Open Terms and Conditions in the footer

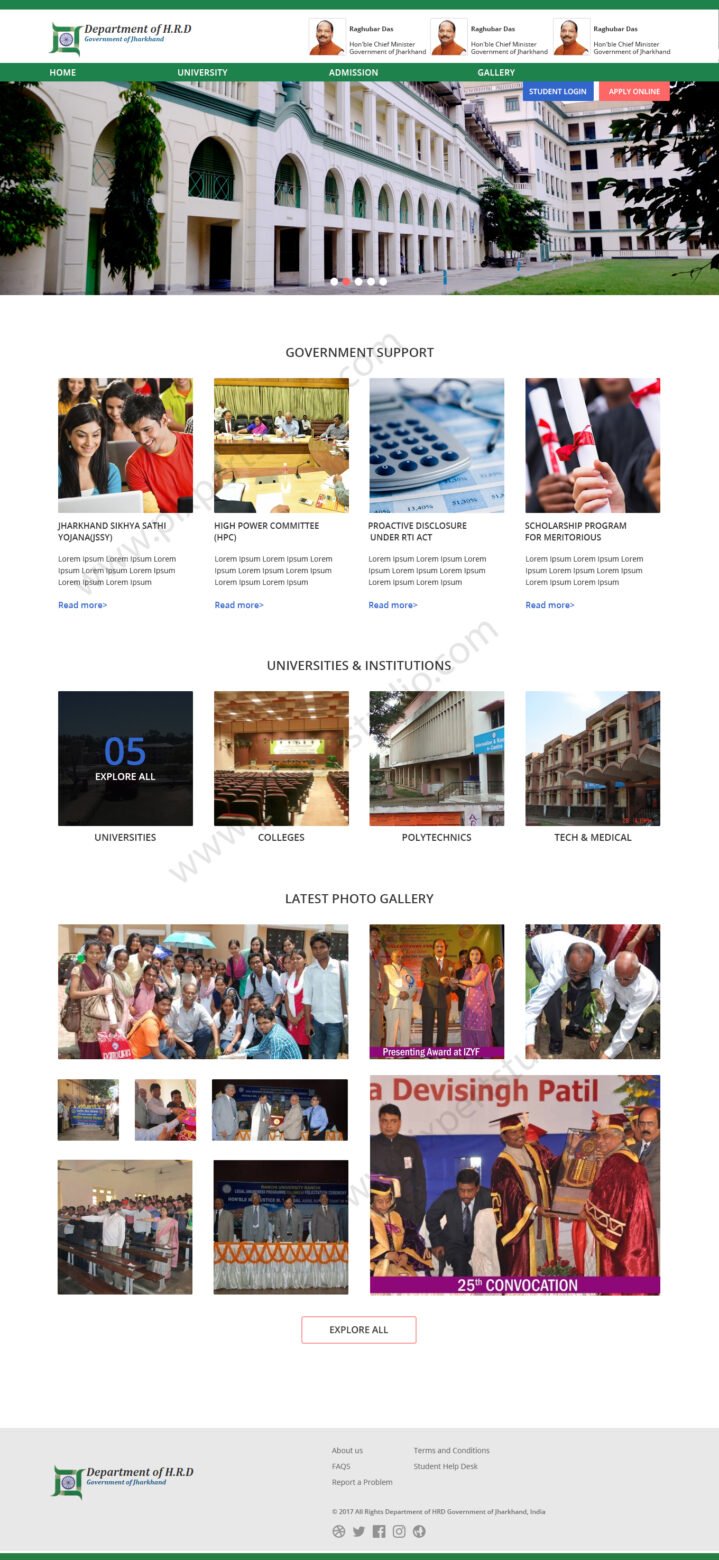(451, 1450)
